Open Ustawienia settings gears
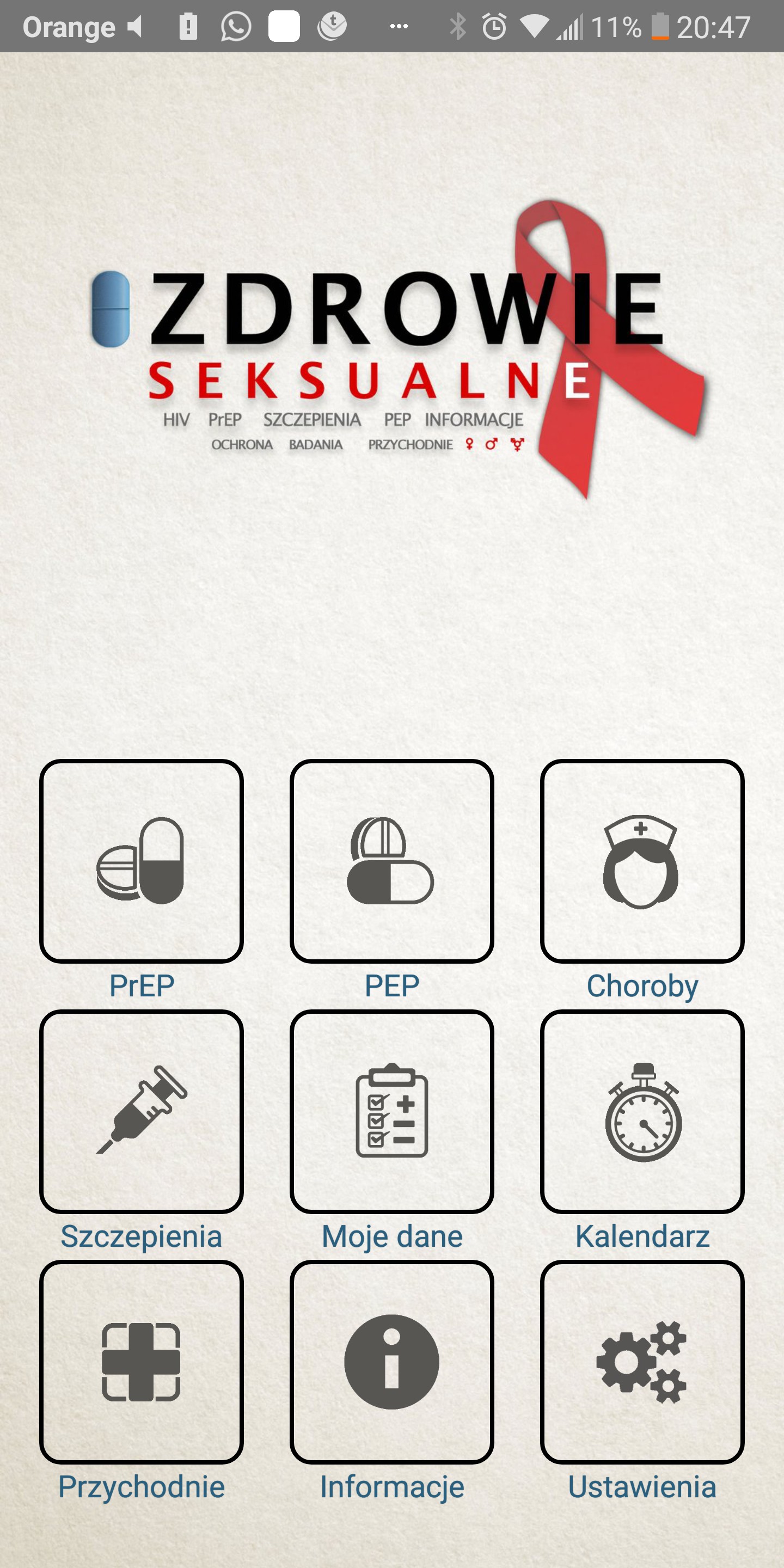The width and height of the screenshot is (784, 1568). coord(641,1361)
